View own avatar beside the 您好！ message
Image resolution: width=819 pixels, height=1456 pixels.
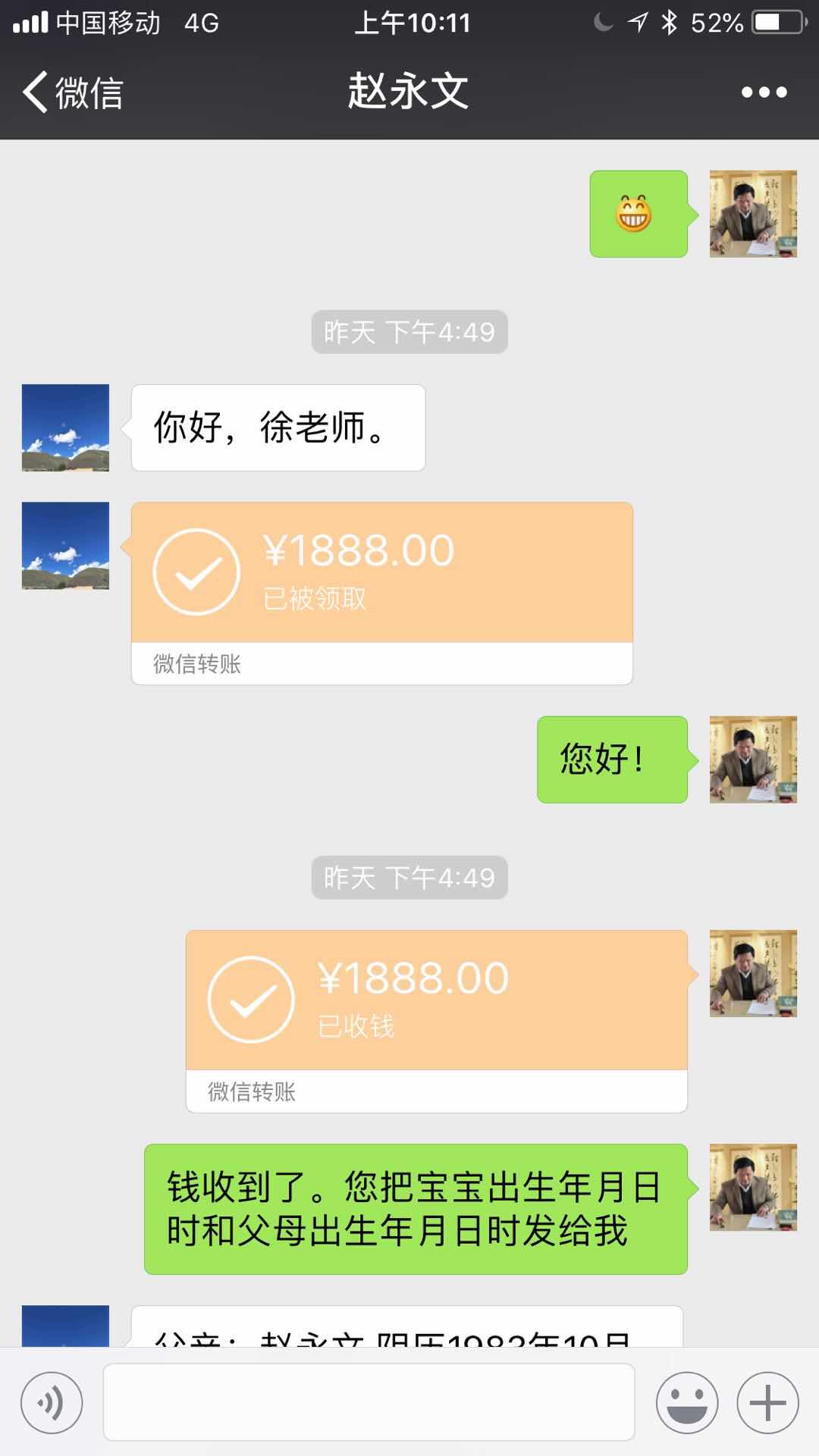[x=753, y=759]
